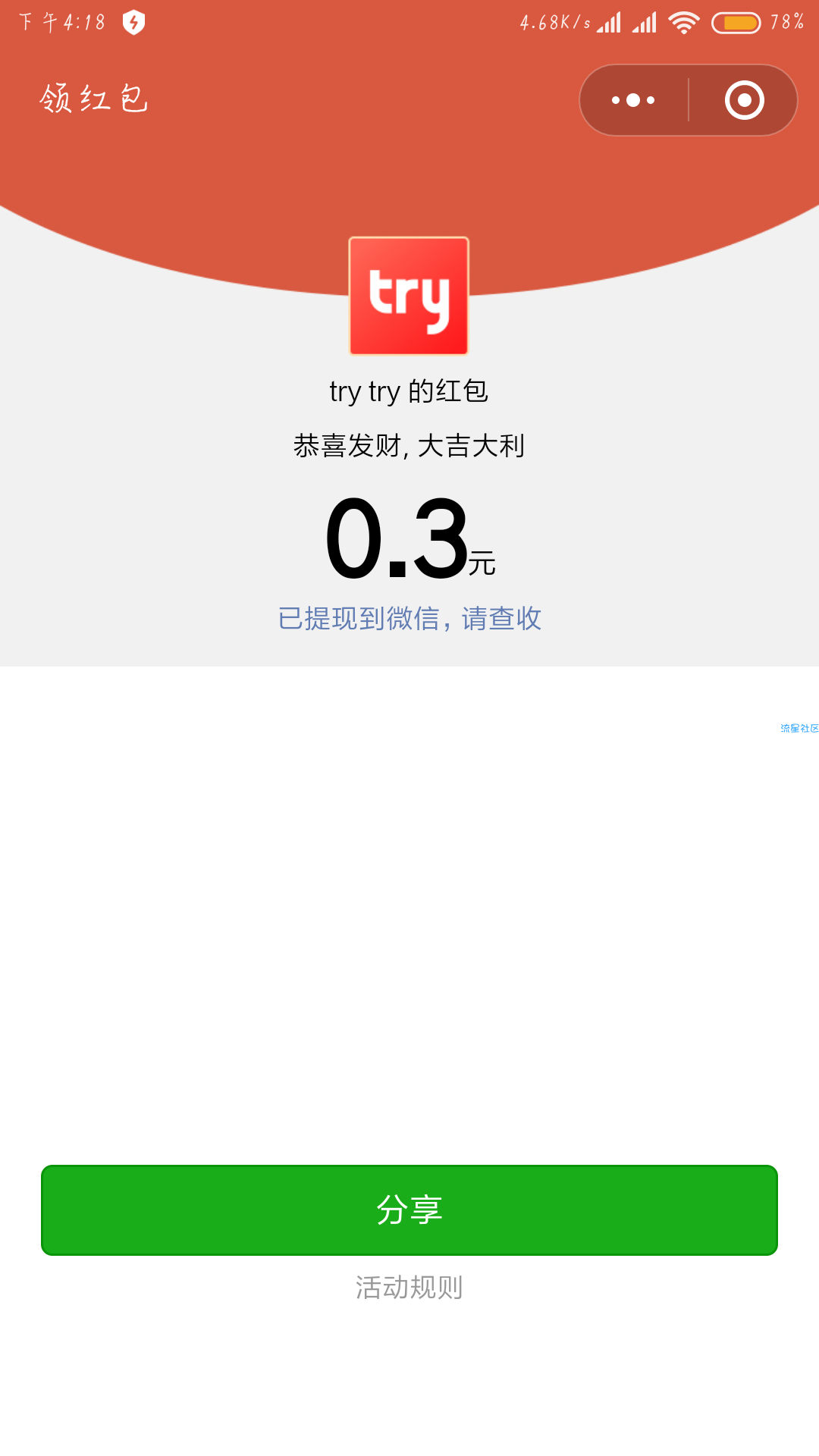This screenshot has height=1456, width=819.
Task: Open the 活动规则 activity rules link
Action: click(409, 1288)
